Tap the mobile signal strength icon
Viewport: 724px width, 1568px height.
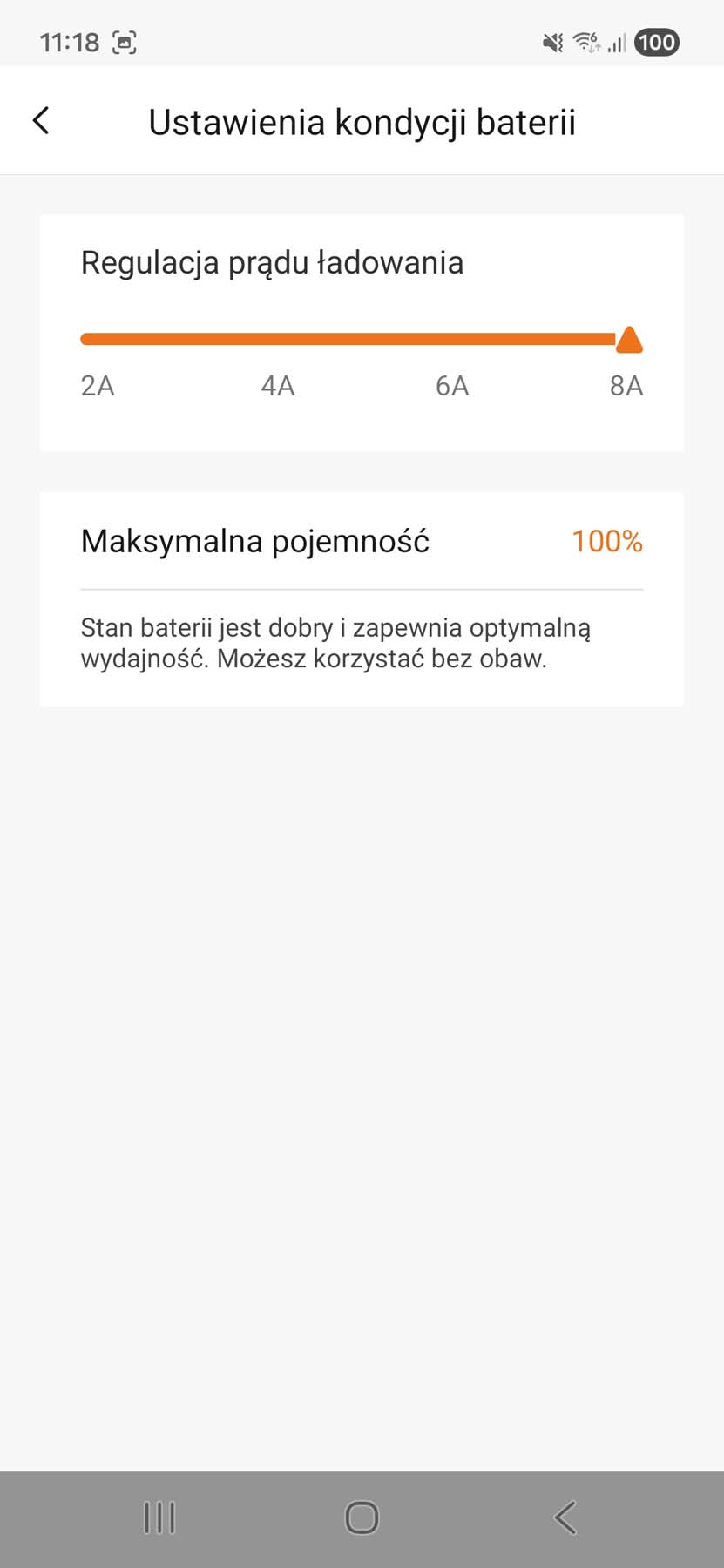[x=615, y=42]
